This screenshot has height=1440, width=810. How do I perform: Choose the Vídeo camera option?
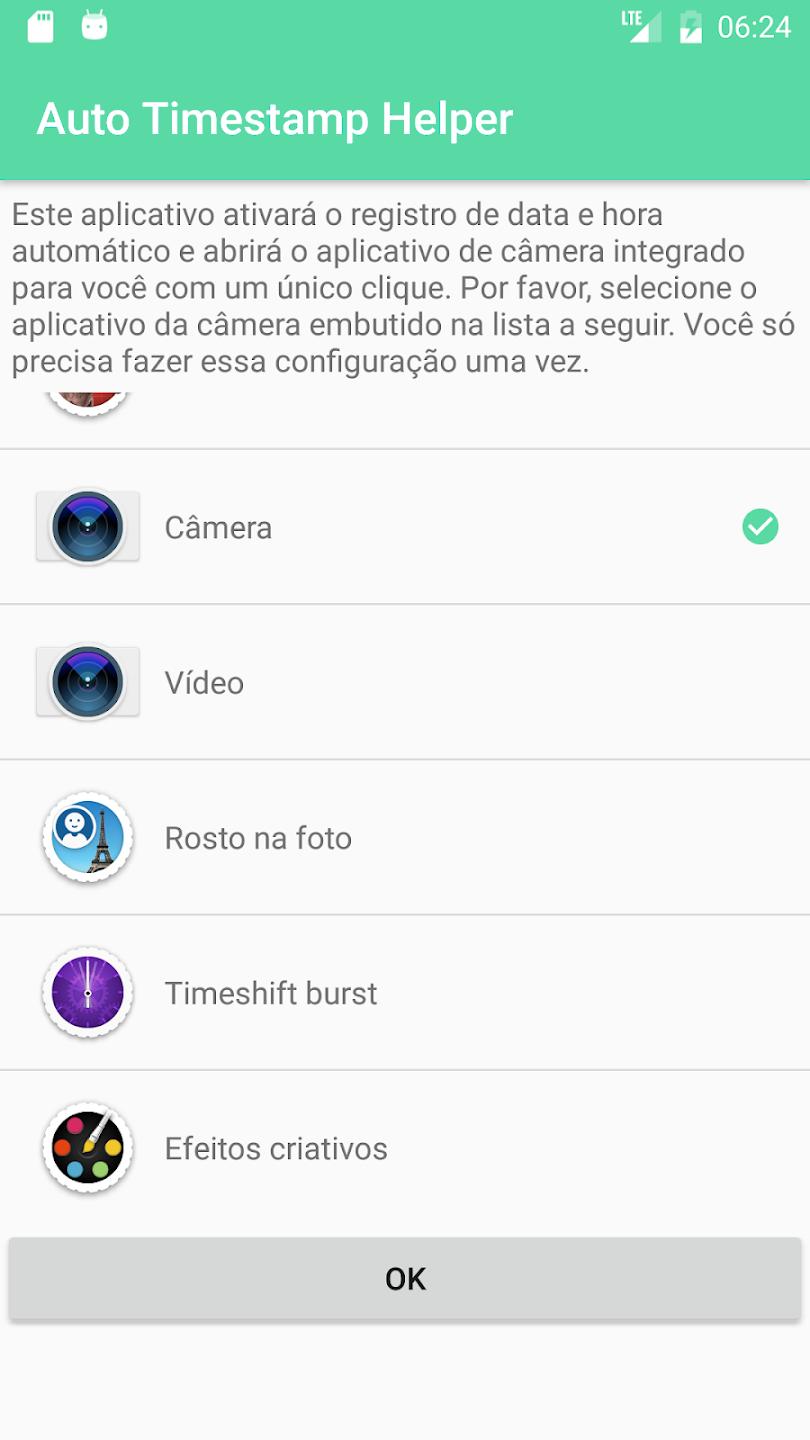405,682
